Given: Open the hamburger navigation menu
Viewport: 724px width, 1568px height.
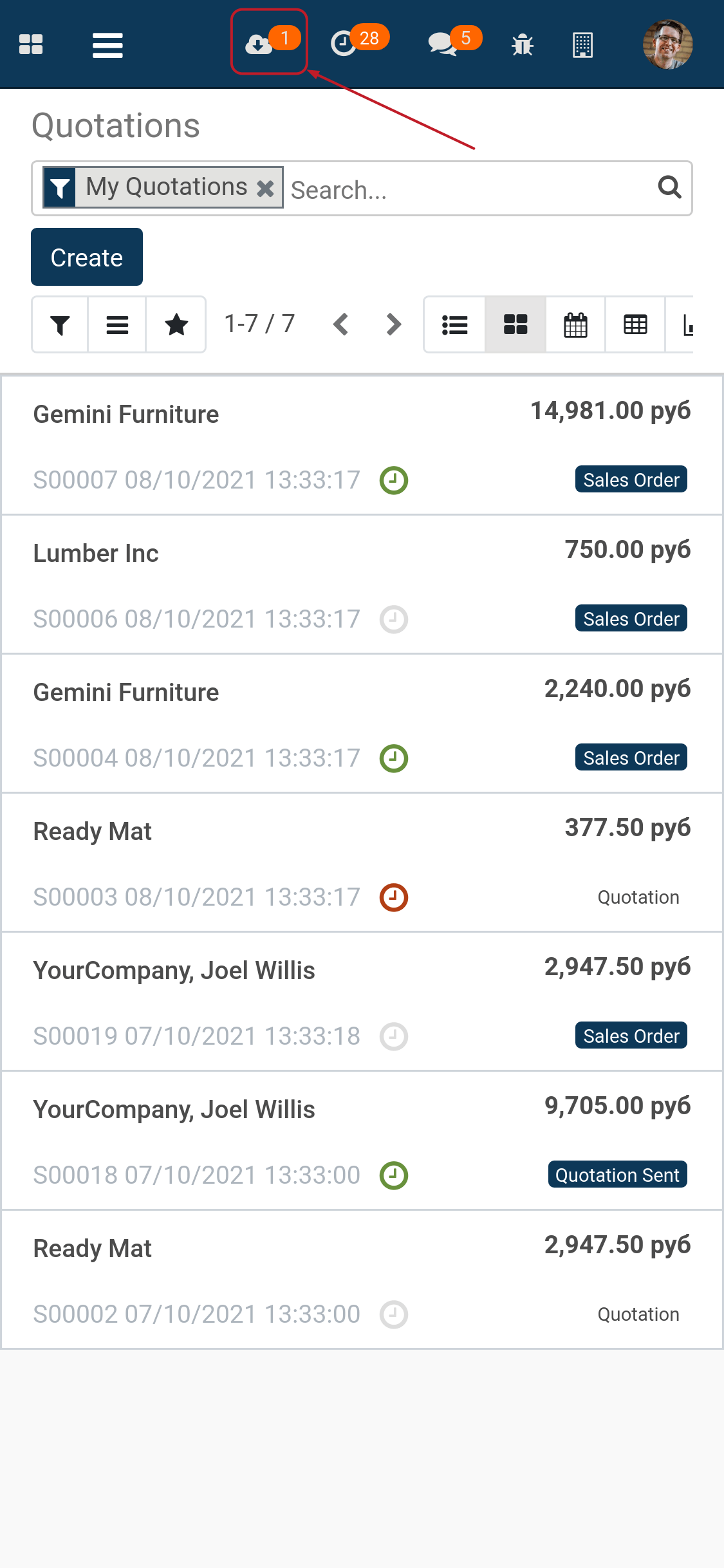Looking at the screenshot, I should 107,45.
